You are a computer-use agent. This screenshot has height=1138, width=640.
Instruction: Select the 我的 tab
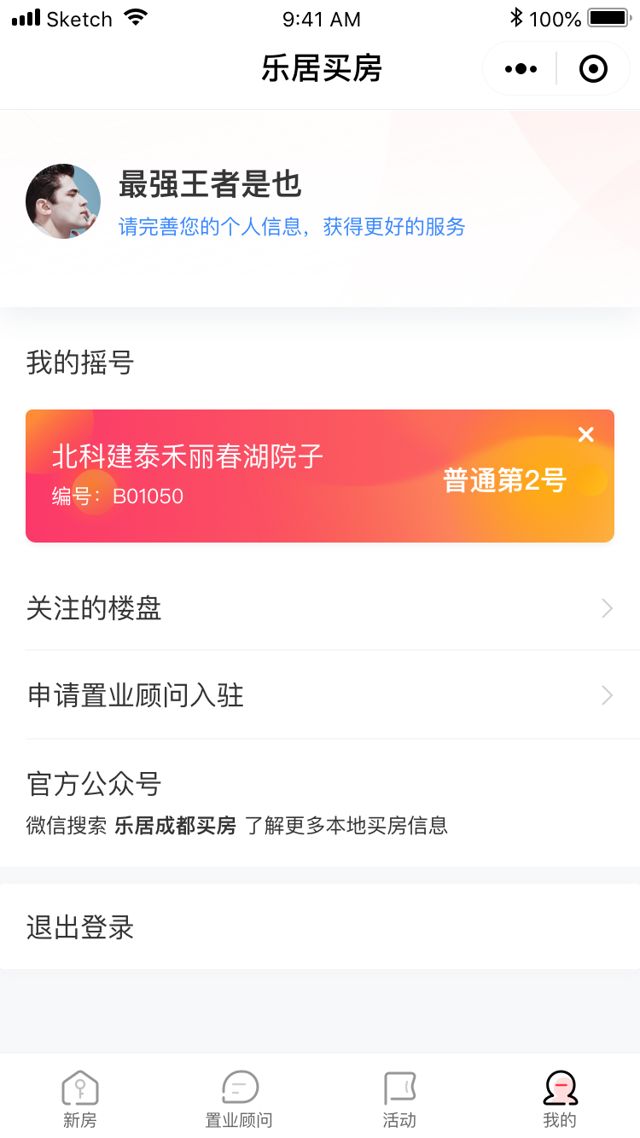click(x=559, y=1098)
